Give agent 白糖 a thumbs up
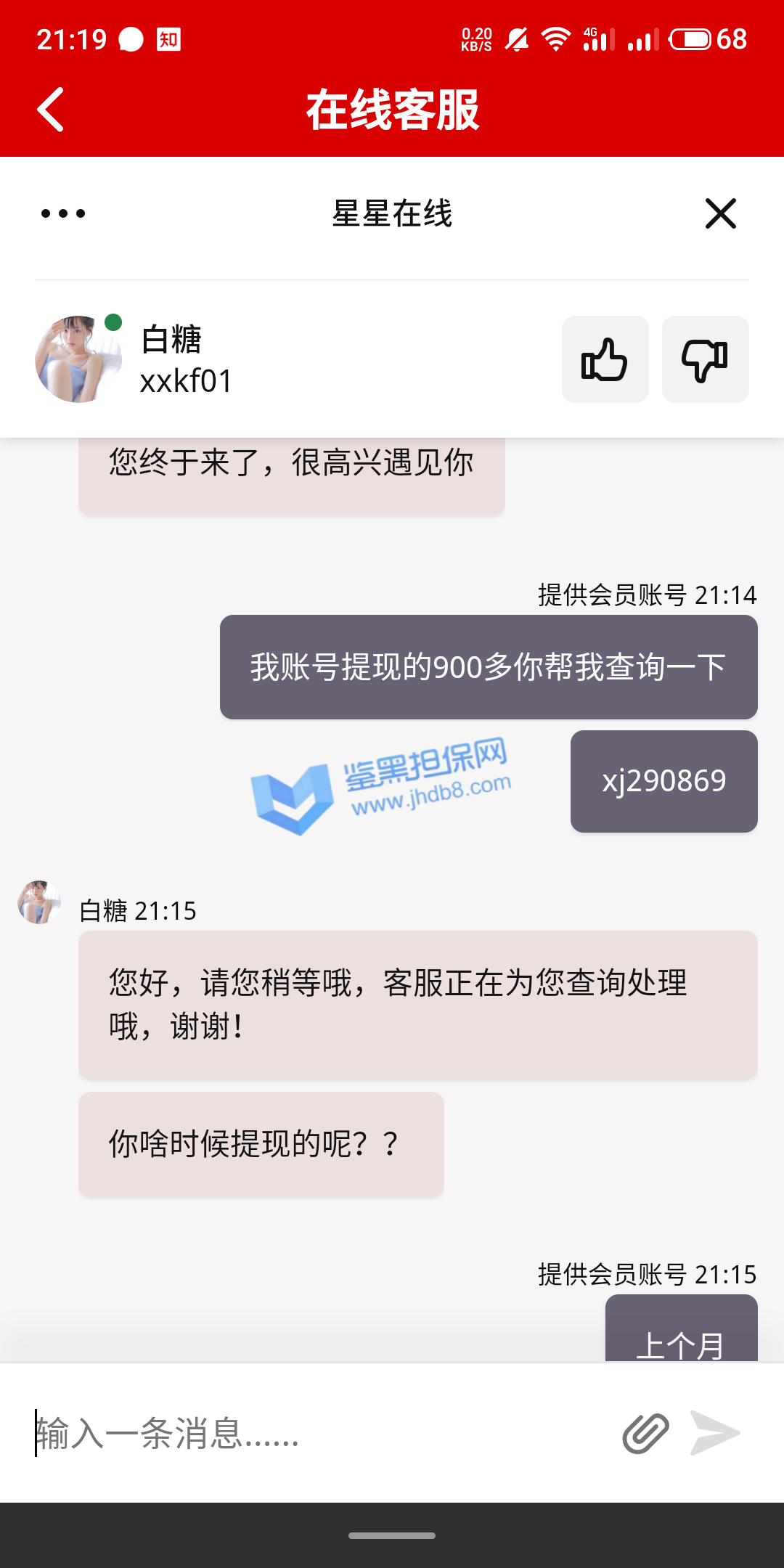Screen dimensions: 784x1568 pos(605,359)
